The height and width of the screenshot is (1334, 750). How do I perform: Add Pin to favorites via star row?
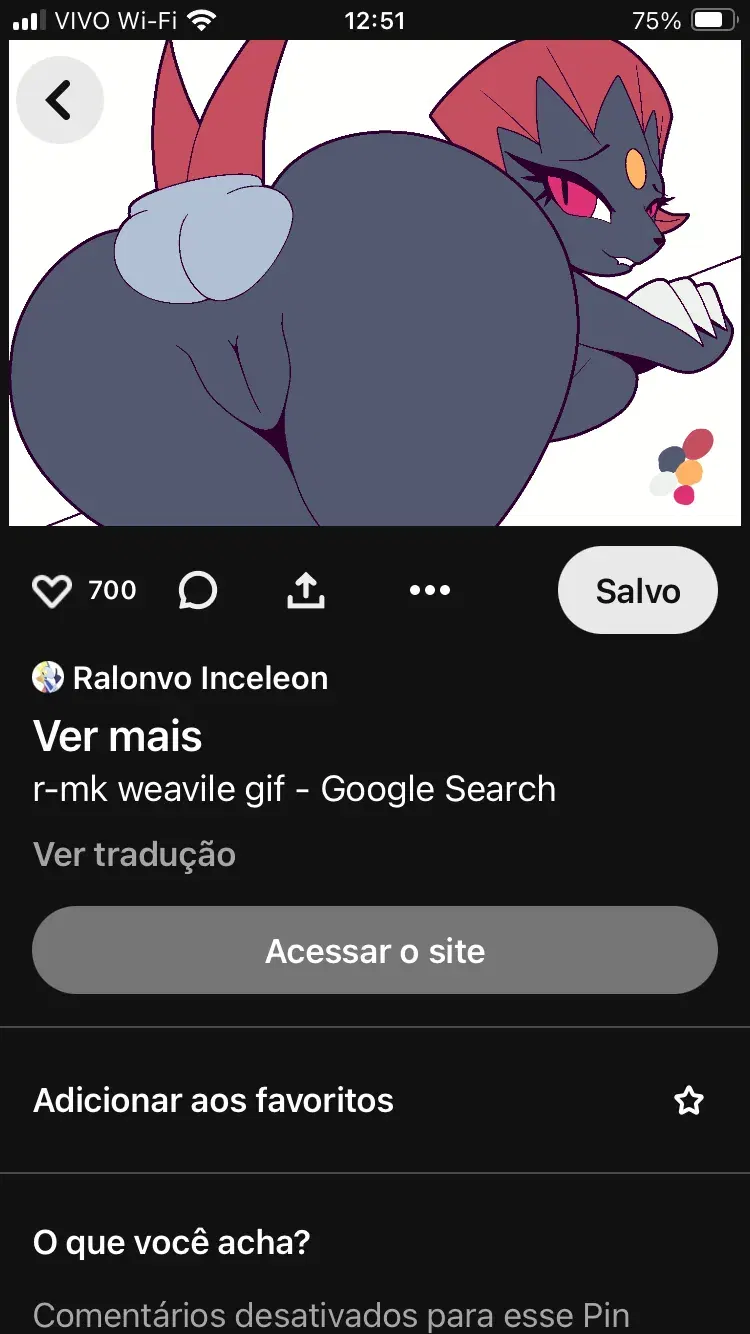375,1100
